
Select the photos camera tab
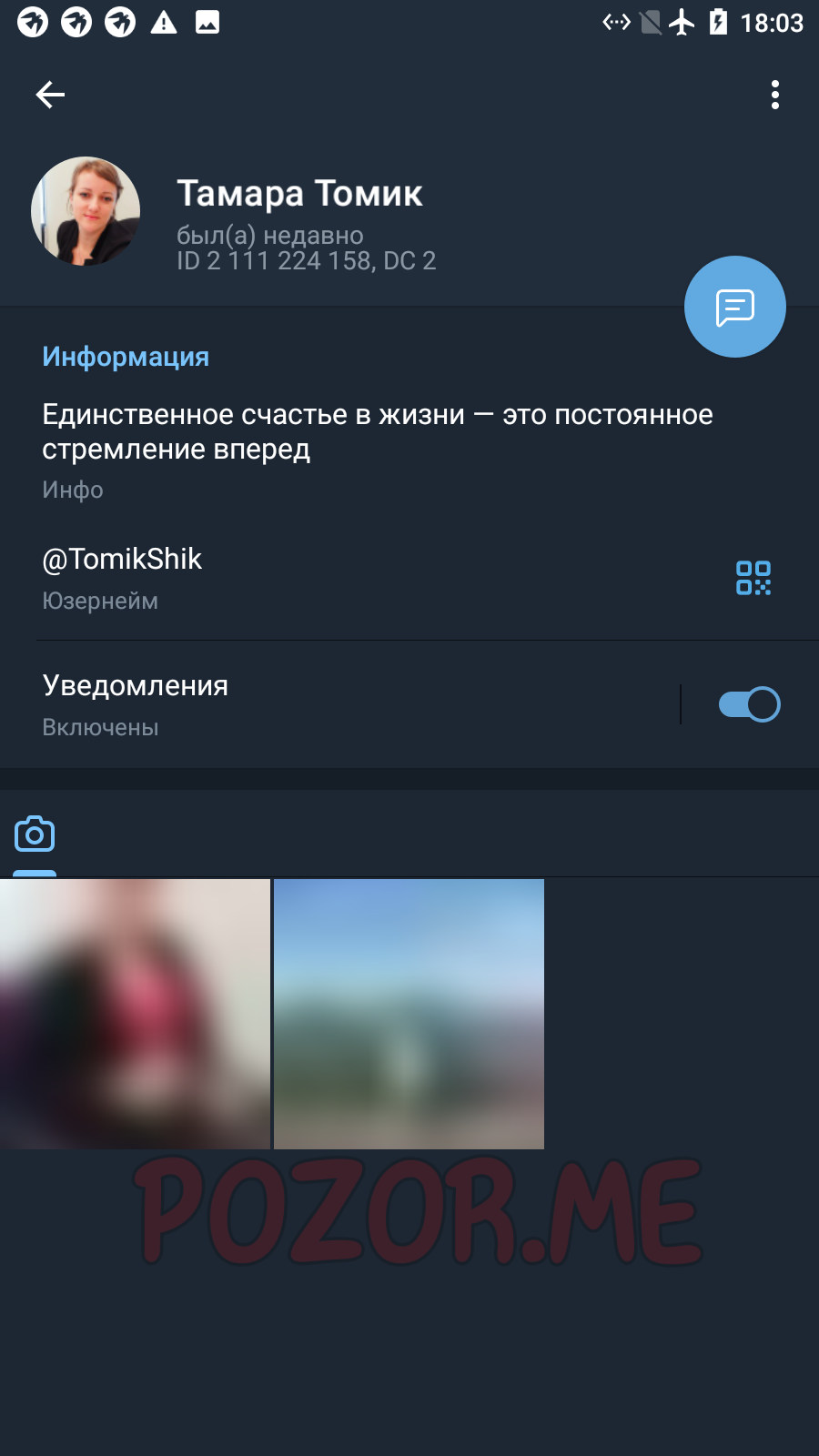[x=35, y=834]
